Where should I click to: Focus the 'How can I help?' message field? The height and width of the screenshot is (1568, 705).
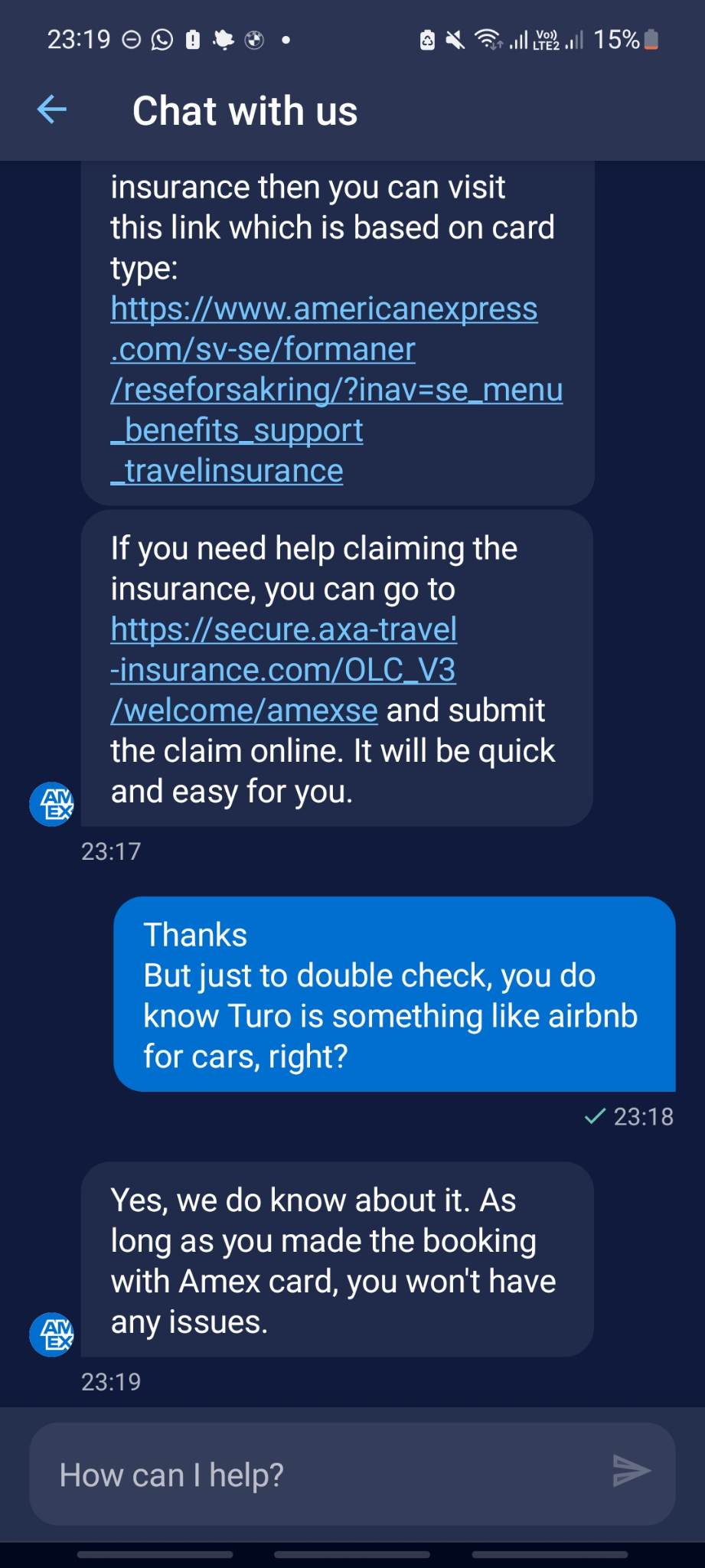tap(321, 1475)
